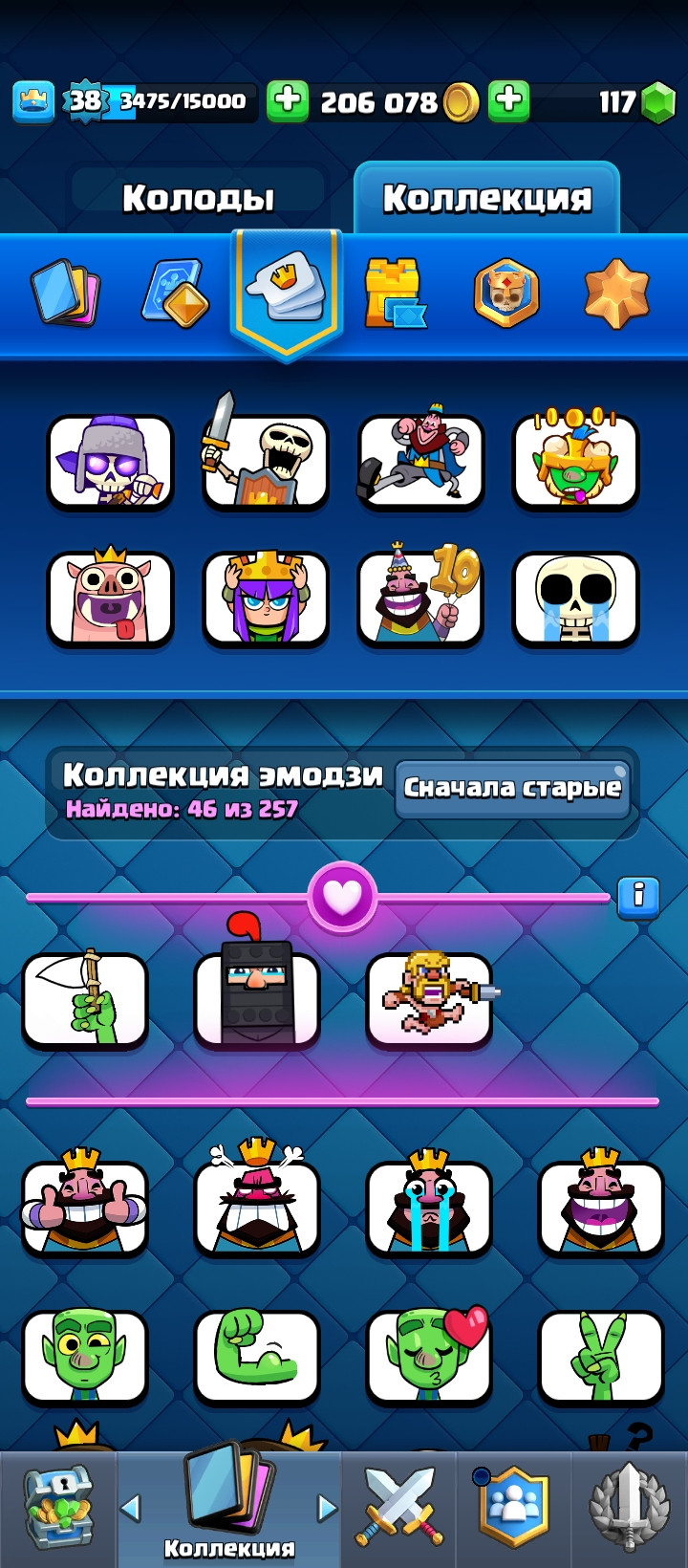
Task: Go to the battle crossed swords tab
Action: (398, 1509)
